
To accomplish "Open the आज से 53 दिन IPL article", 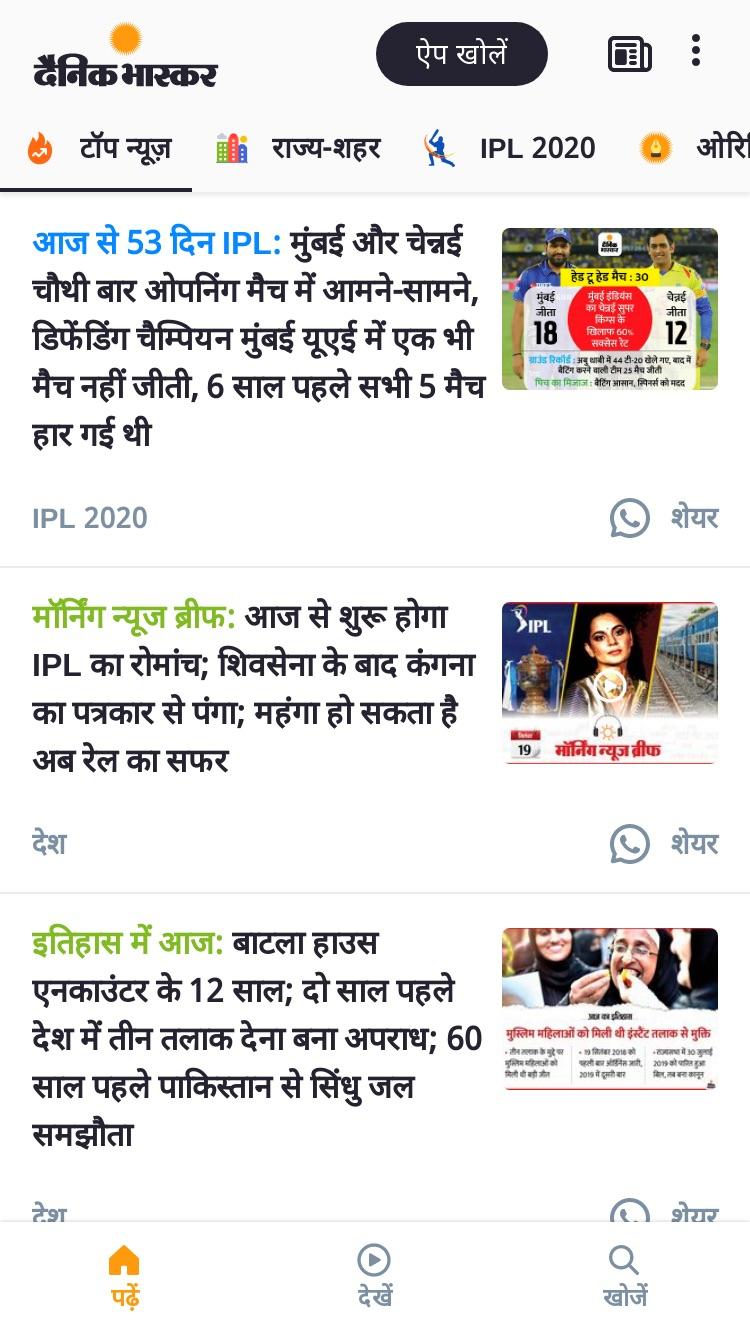I will [258, 339].
